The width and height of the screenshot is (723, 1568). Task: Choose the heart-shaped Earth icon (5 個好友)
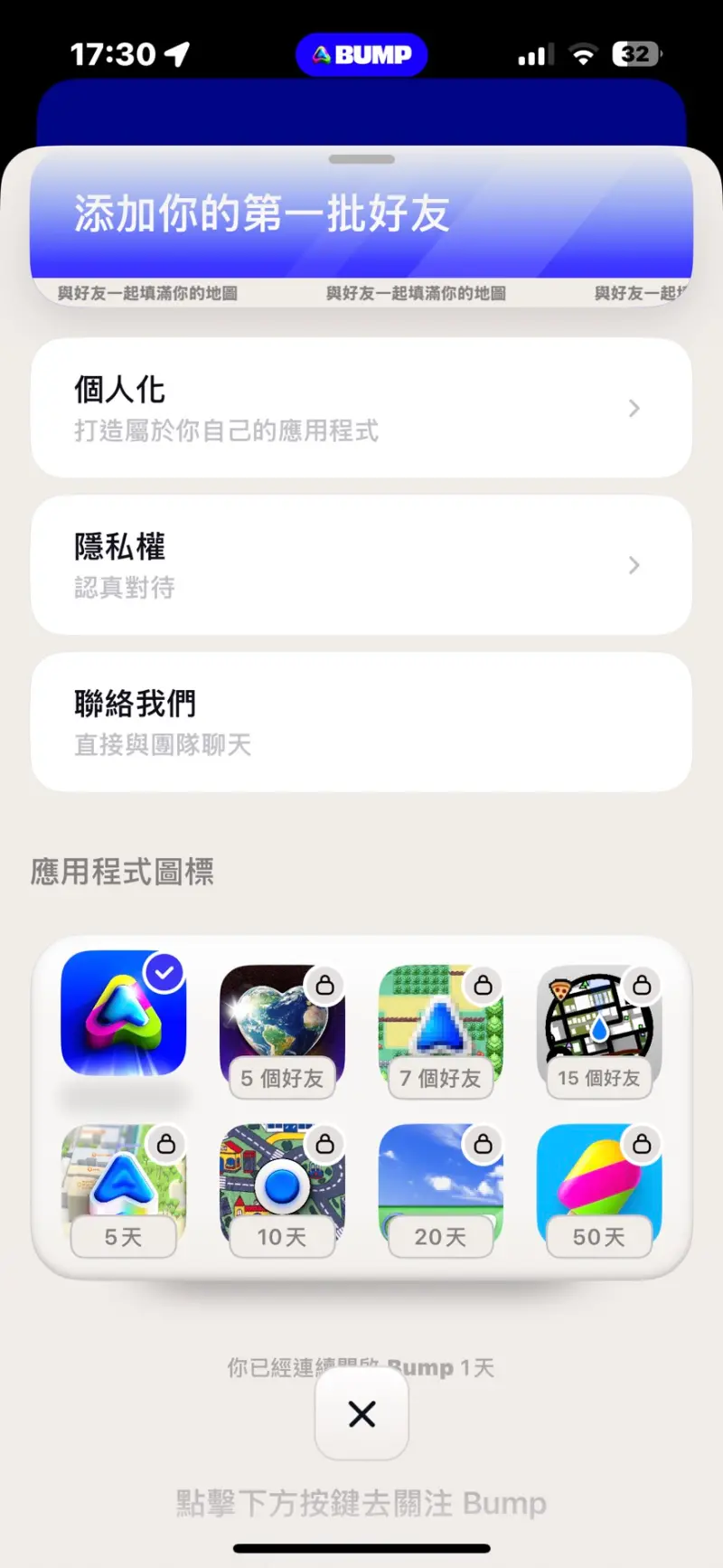point(282,1028)
